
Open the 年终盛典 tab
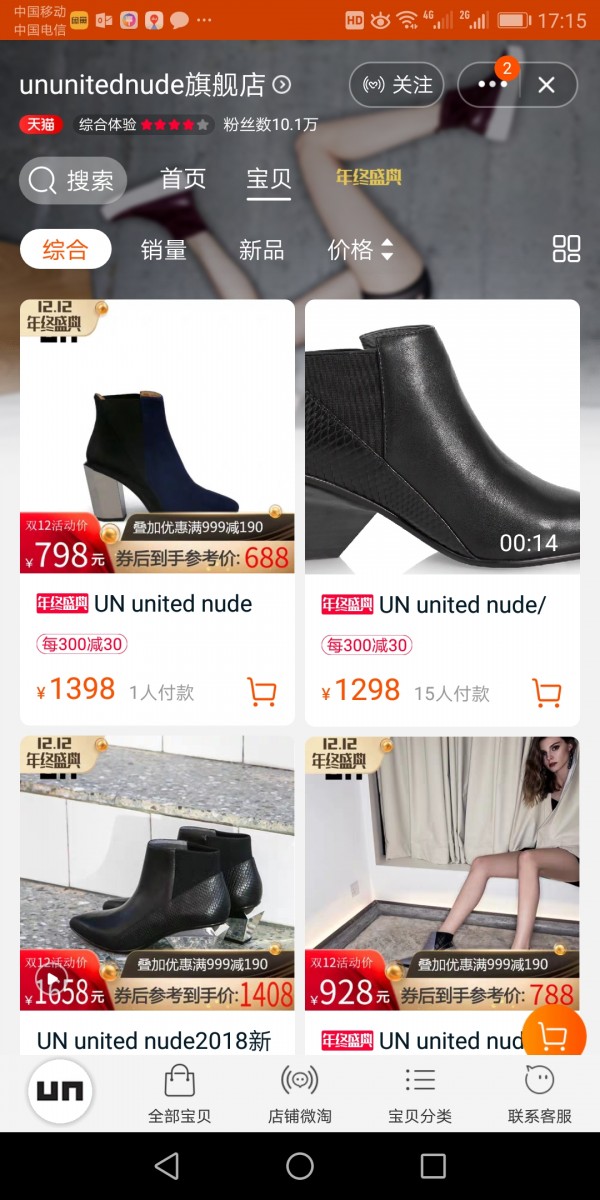point(368,178)
